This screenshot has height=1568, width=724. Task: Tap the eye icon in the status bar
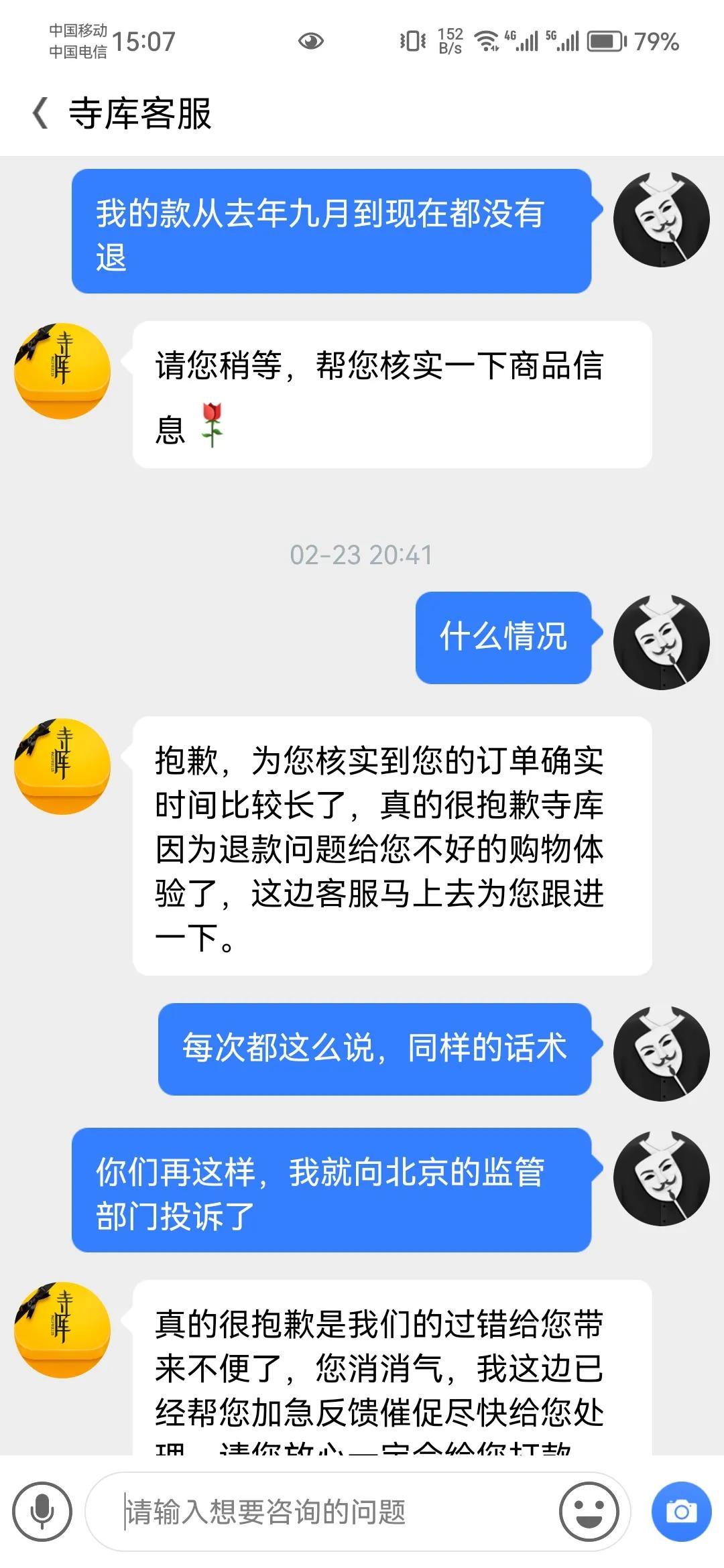pyautogui.click(x=312, y=42)
